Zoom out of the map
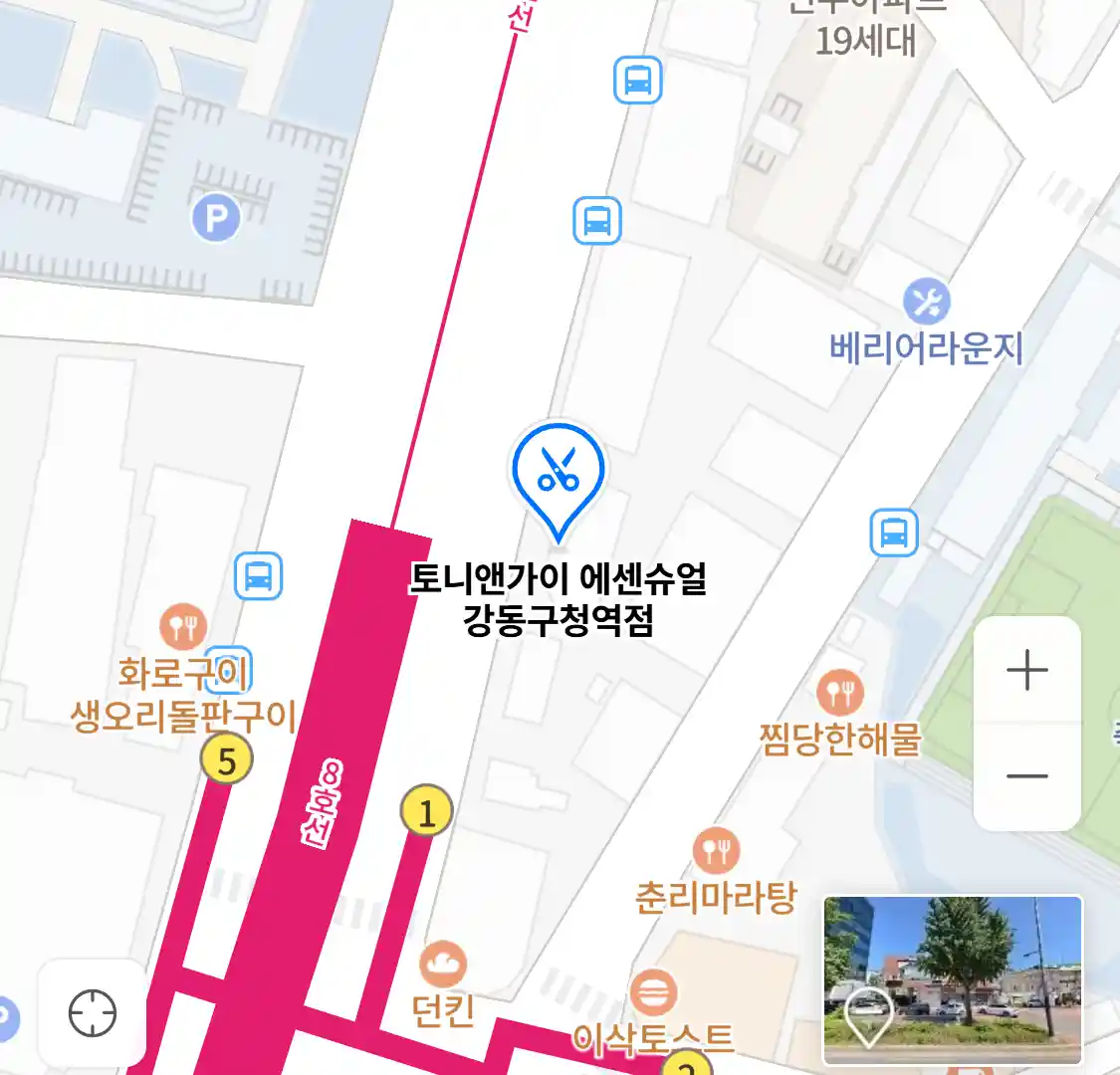Image resolution: width=1120 pixels, height=1075 pixels. pos(1026,776)
